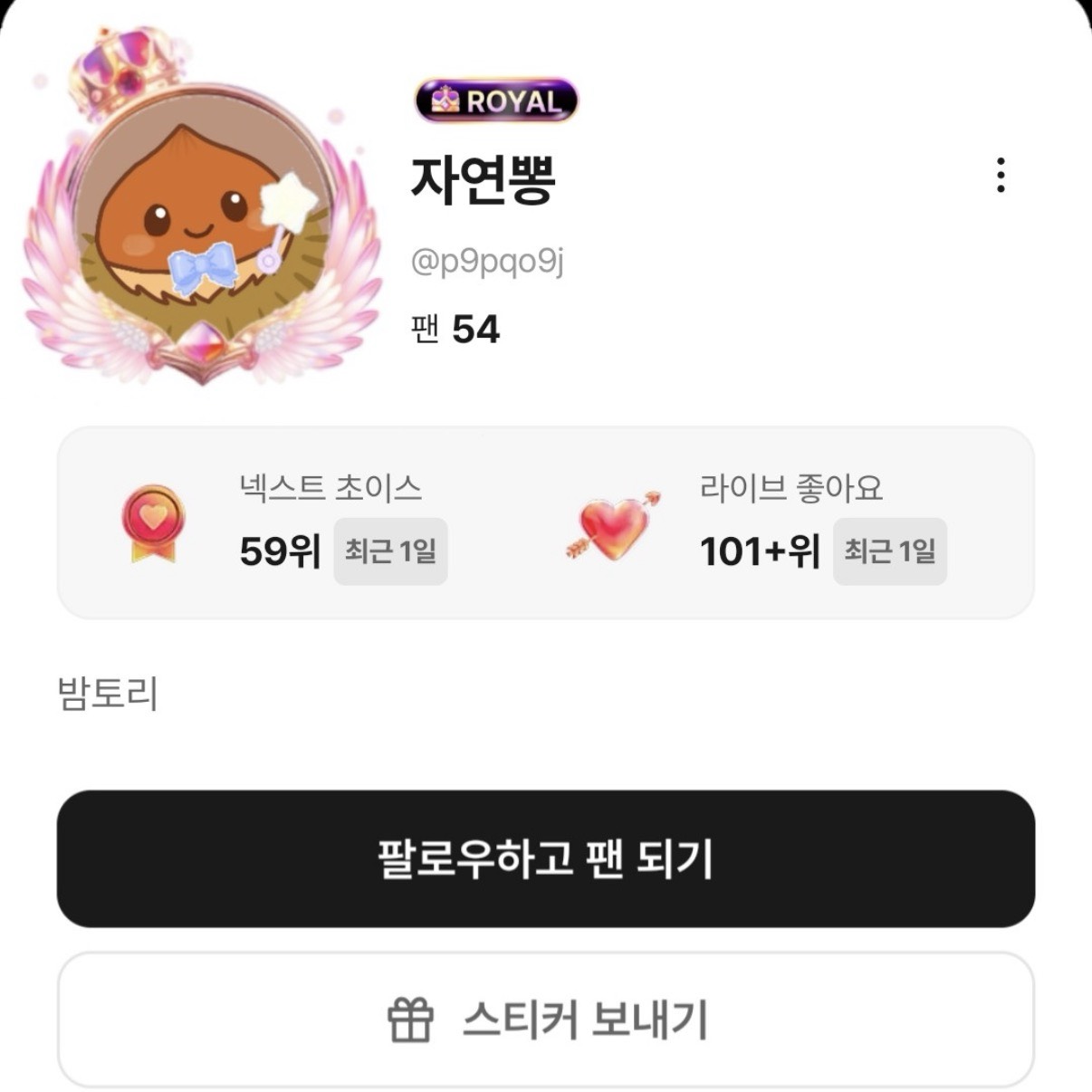This screenshot has width=1092, height=1092.
Task: View the 팬 54 fan list
Action: (x=455, y=330)
